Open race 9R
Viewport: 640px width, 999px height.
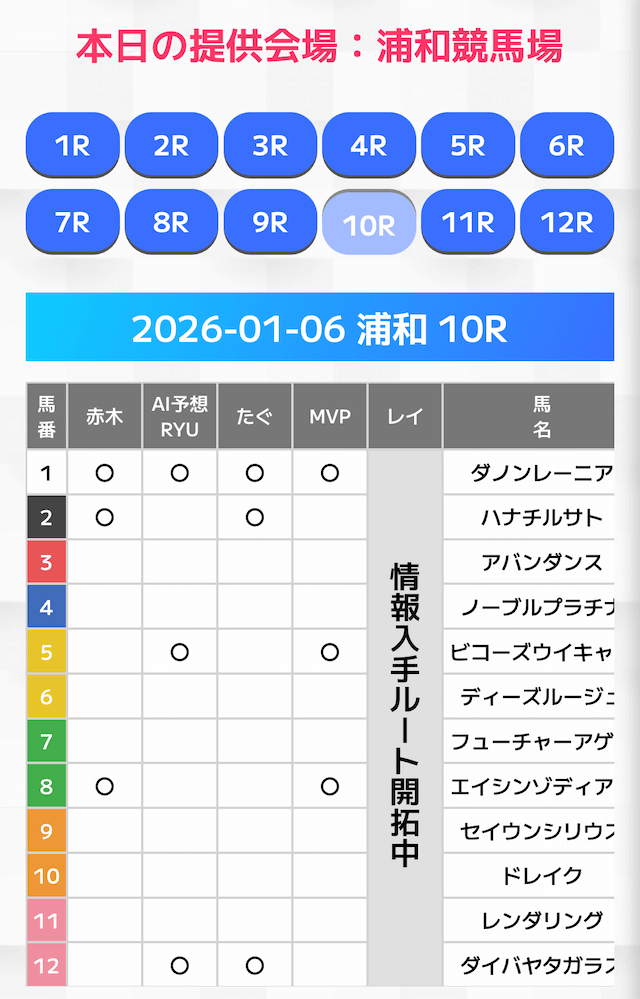270,222
